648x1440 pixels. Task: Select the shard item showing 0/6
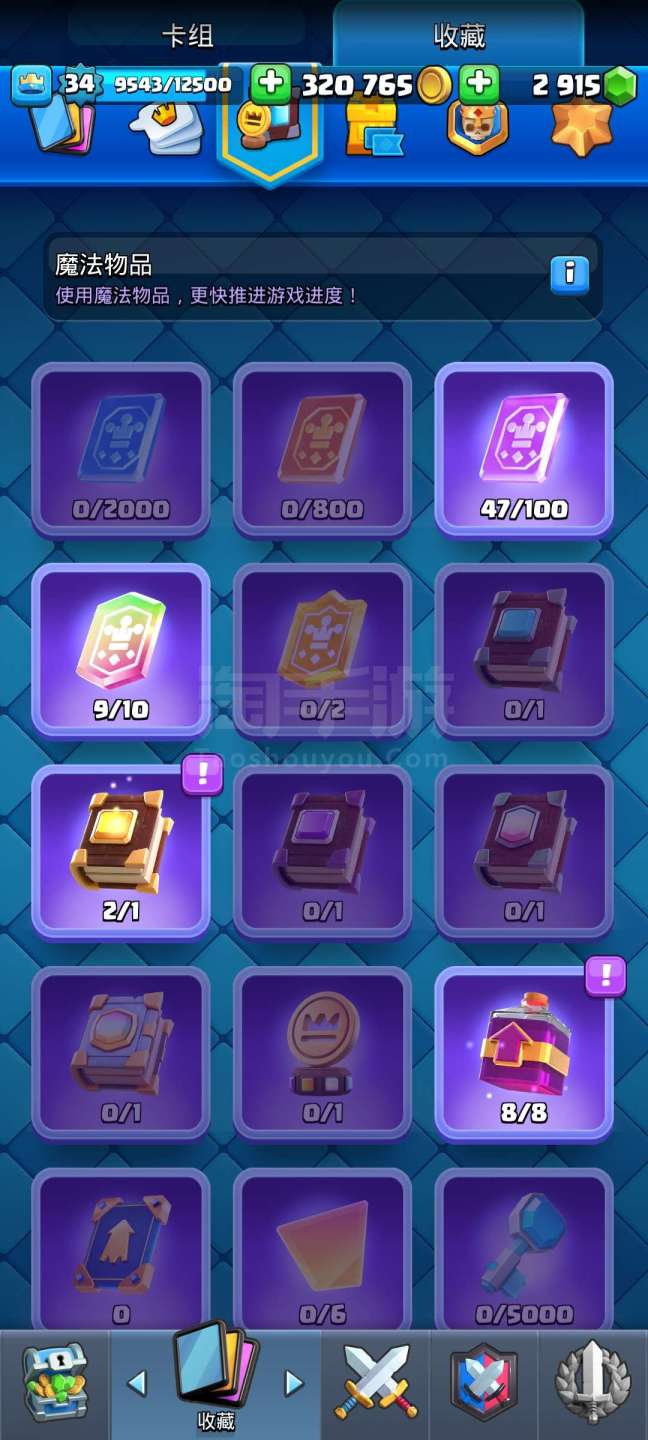pyautogui.click(x=323, y=1250)
